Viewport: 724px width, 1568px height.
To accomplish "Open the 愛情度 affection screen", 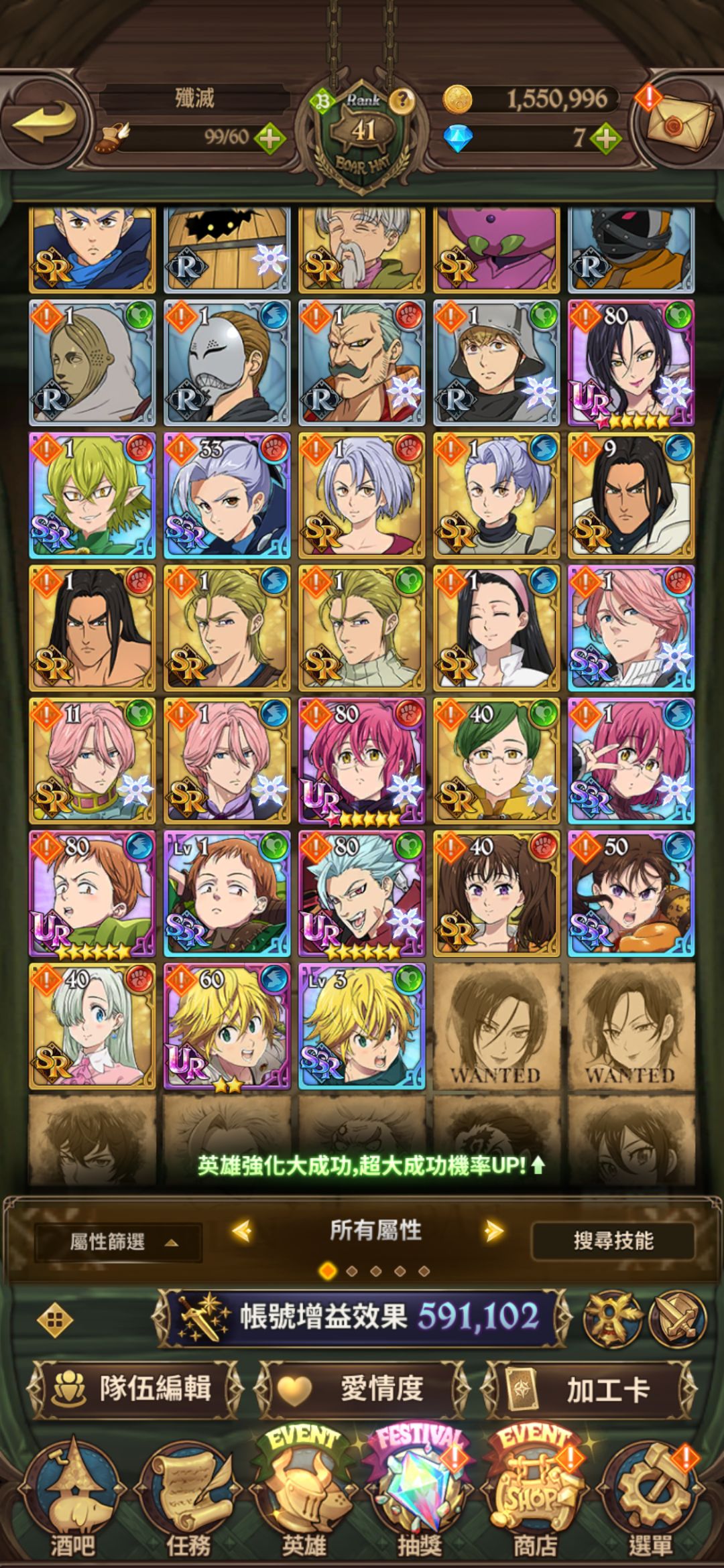I will 362,1388.
